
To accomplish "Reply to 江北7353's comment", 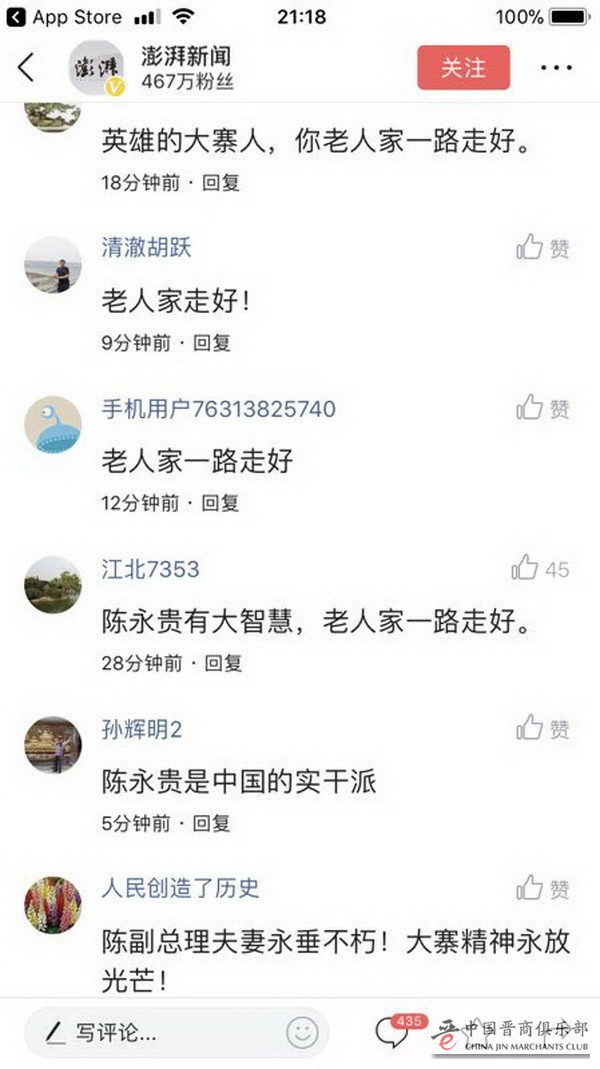I will coord(224,663).
